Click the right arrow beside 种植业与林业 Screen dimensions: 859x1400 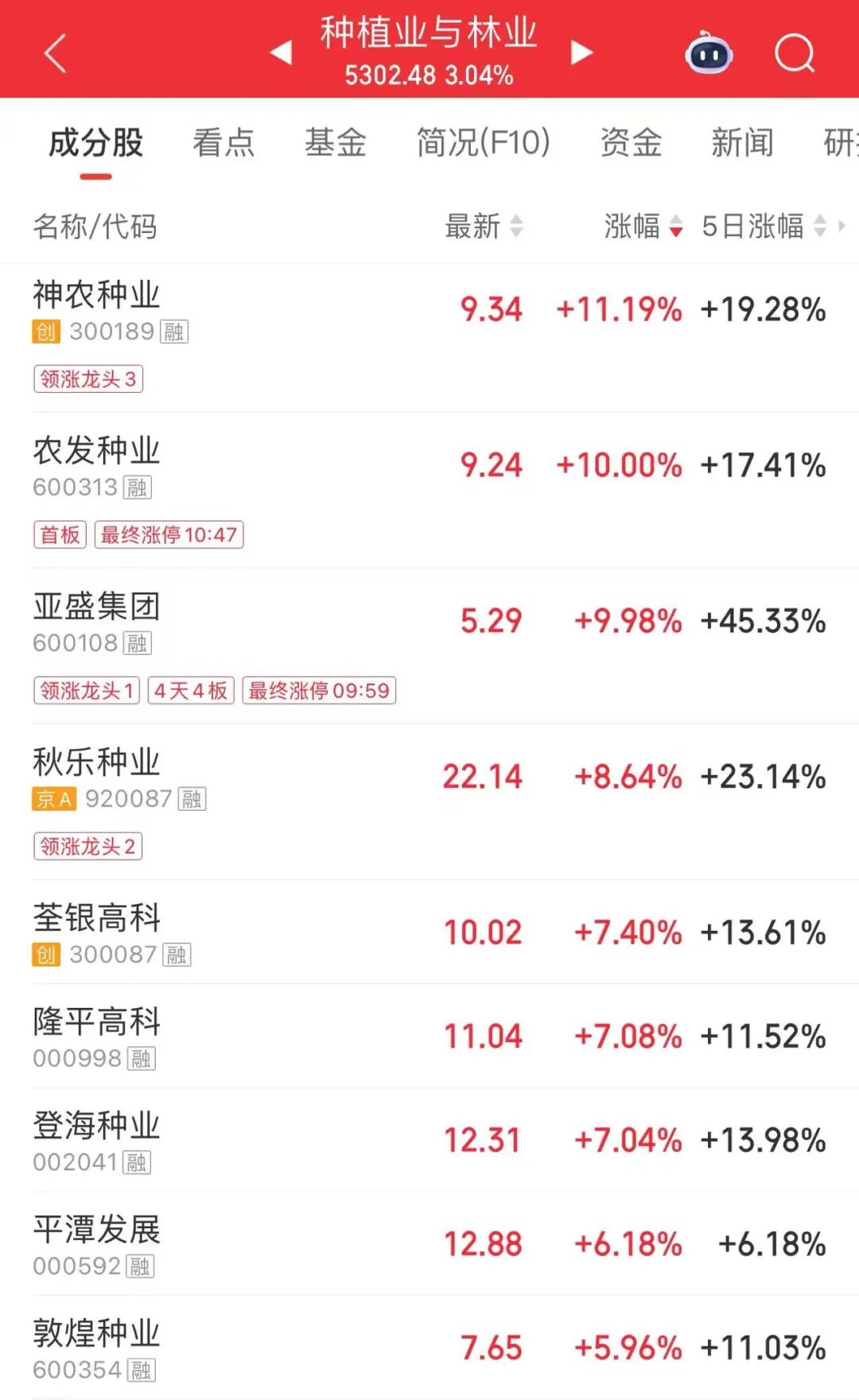point(583,52)
